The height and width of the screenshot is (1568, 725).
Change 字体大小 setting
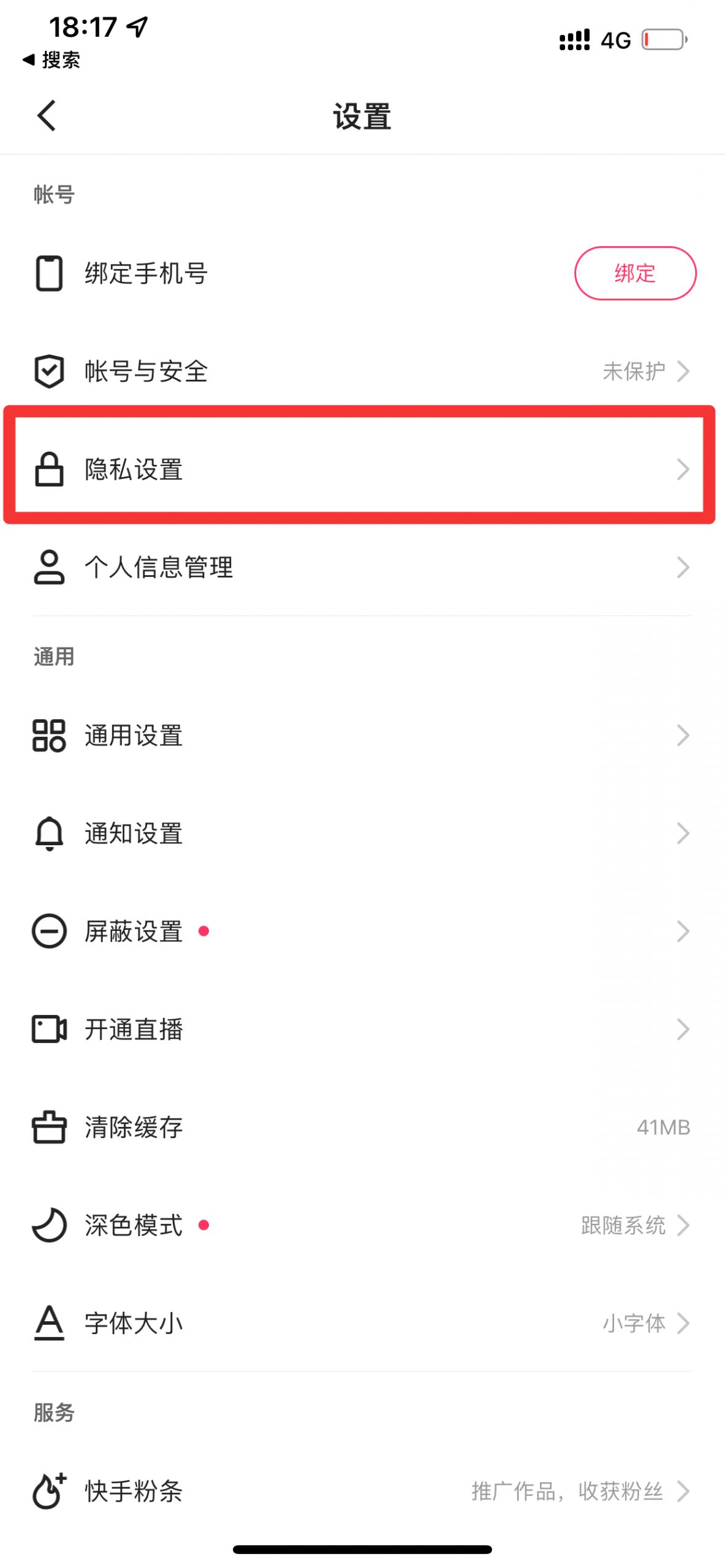click(x=362, y=1324)
